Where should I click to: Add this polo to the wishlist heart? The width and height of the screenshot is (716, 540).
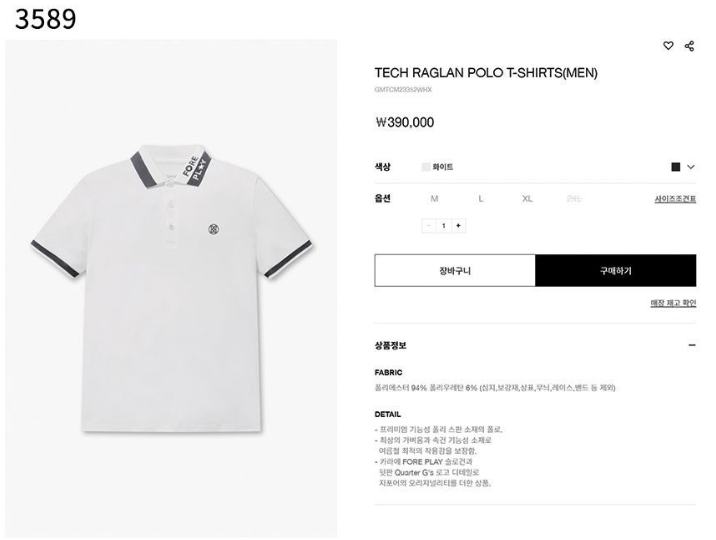(669, 46)
